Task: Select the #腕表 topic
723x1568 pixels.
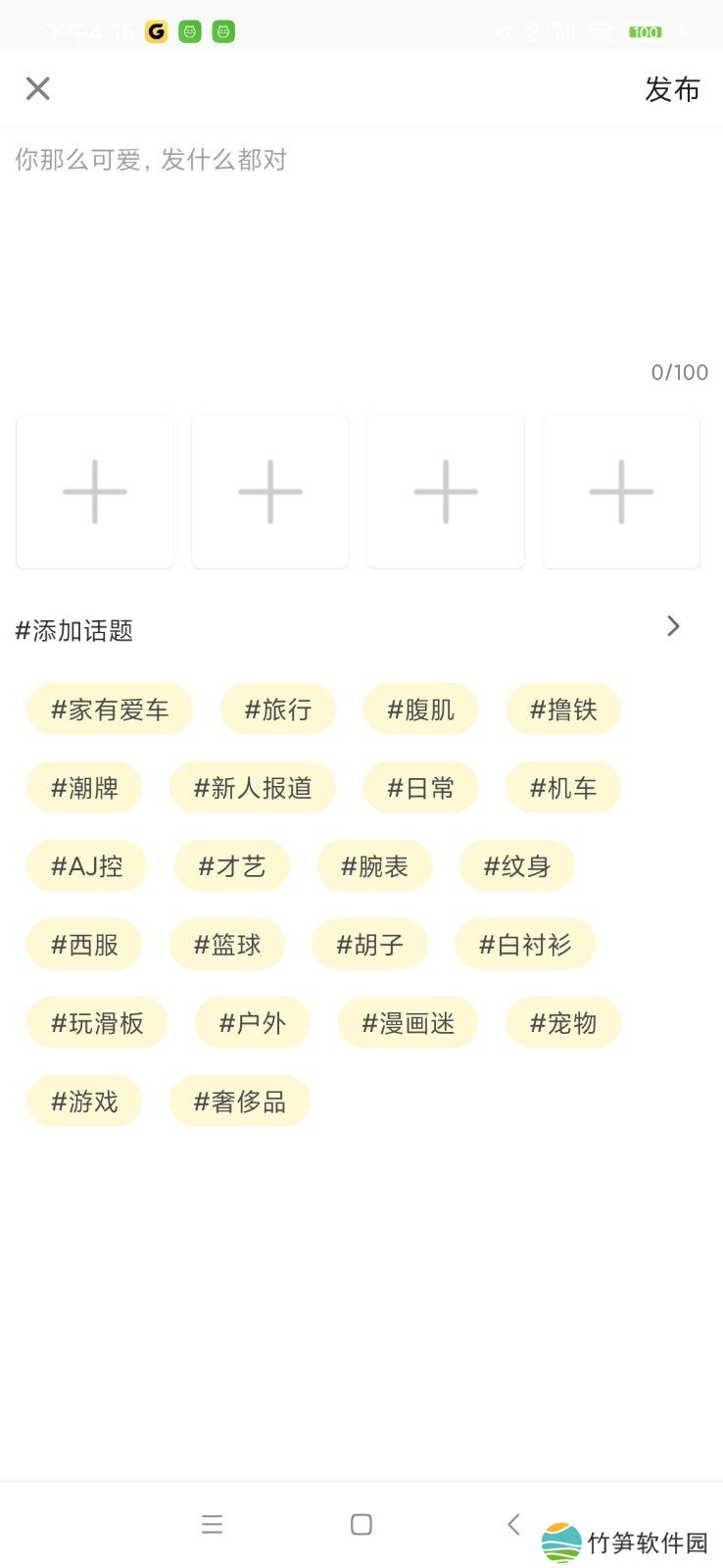Action: pos(374,866)
